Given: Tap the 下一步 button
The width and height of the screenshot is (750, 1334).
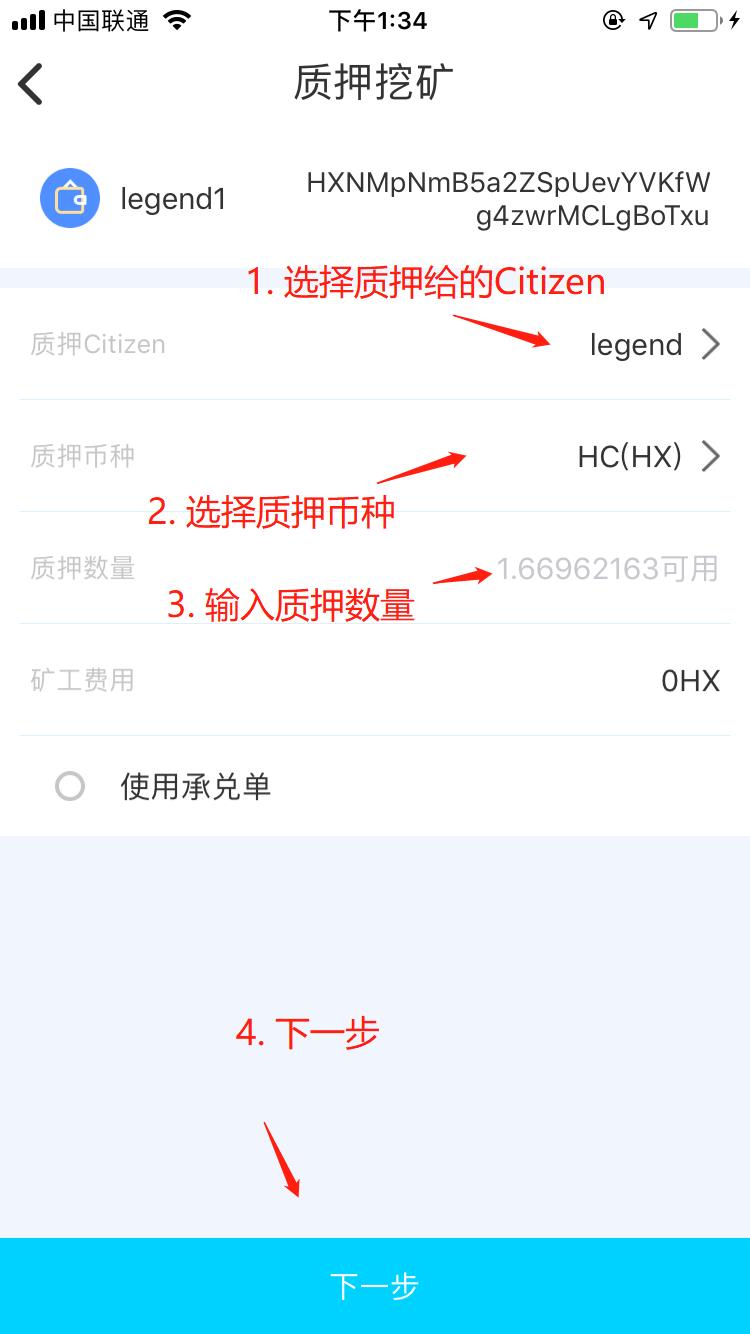Looking at the screenshot, I should (x=375, y=1286).
